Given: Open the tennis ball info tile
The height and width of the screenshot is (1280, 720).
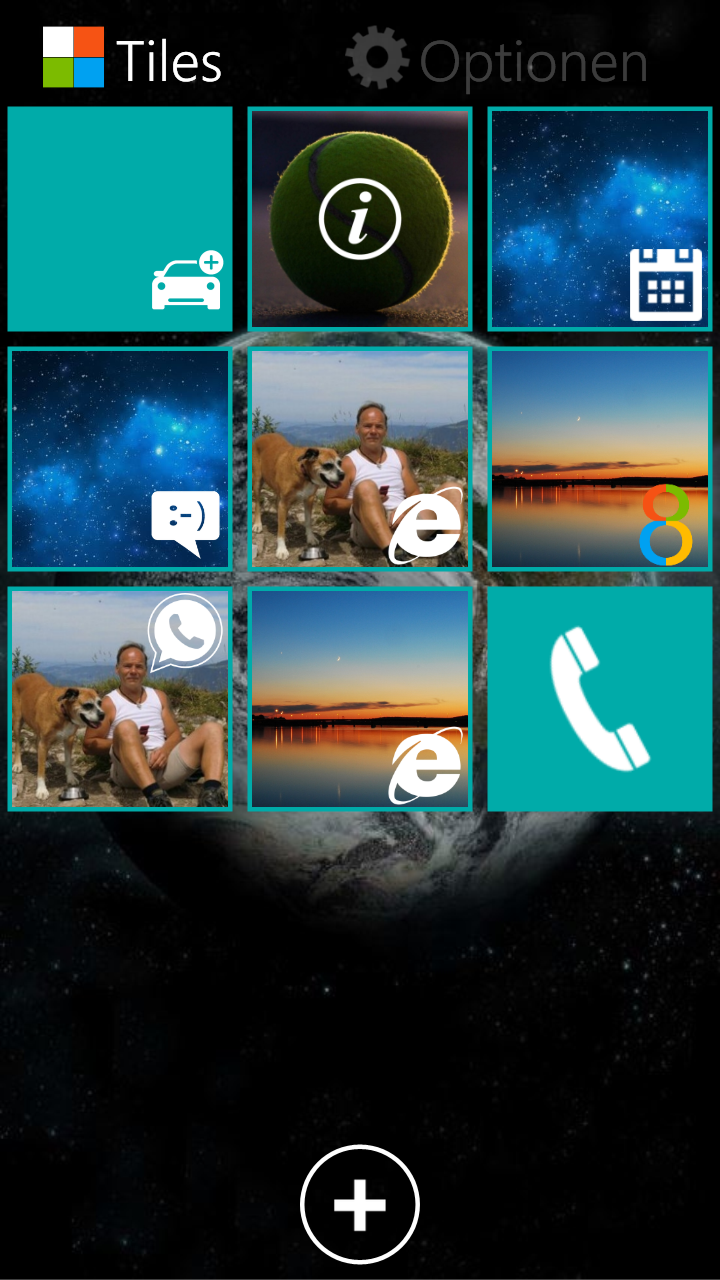Looking at the screenshot, I should [360, 219].
